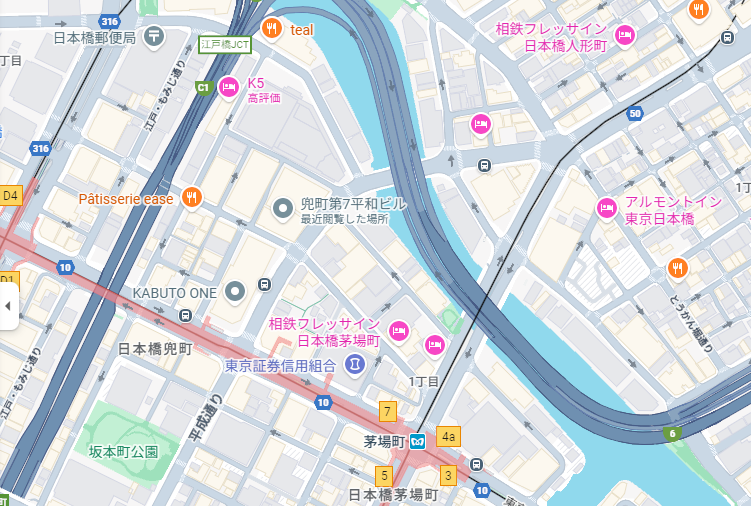
Task: Open アルモントイン東京日本橋 hotel pin
Action: (x=606, y=208)
